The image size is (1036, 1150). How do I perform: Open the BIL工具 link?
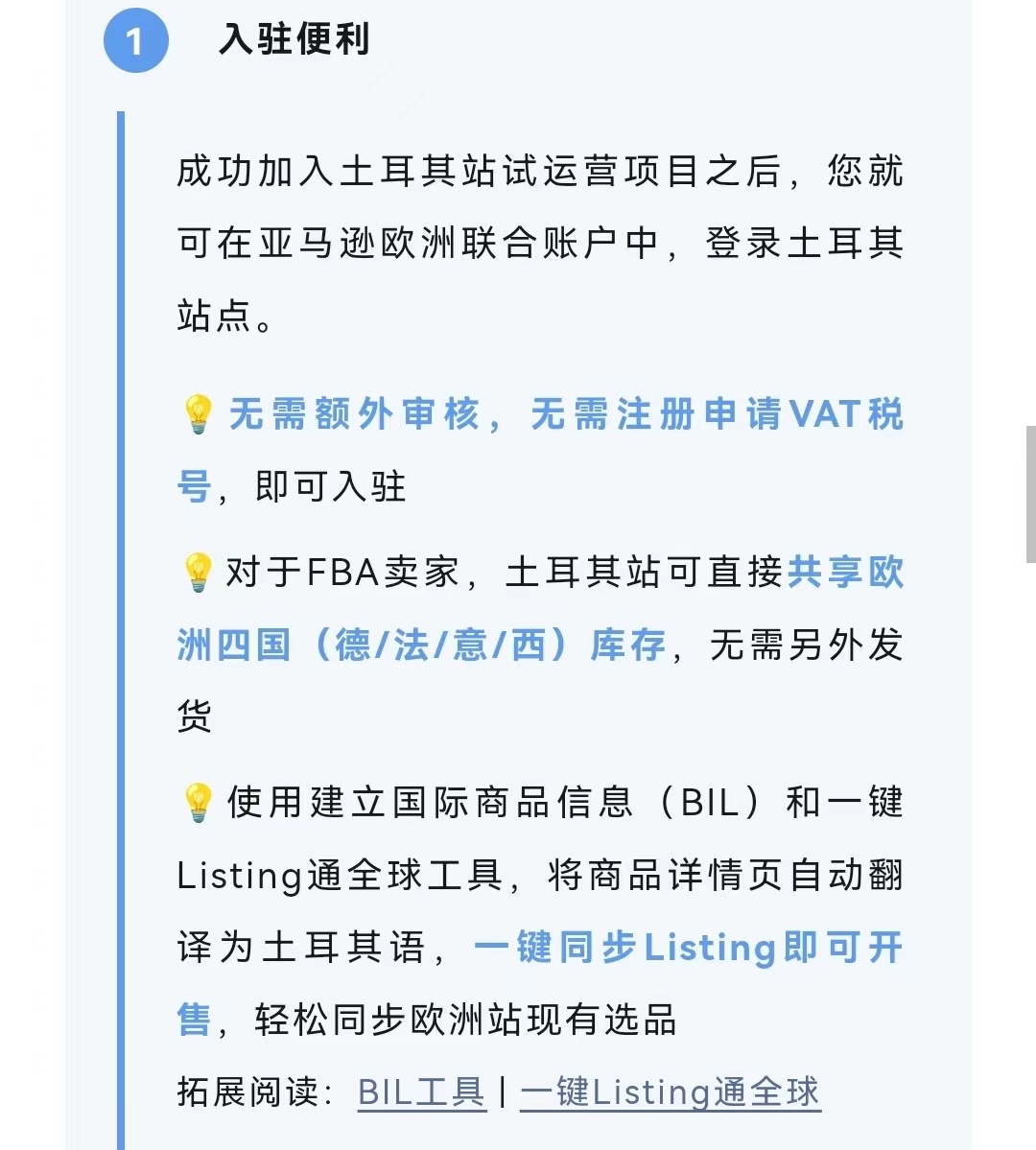tap(421, 1092)
